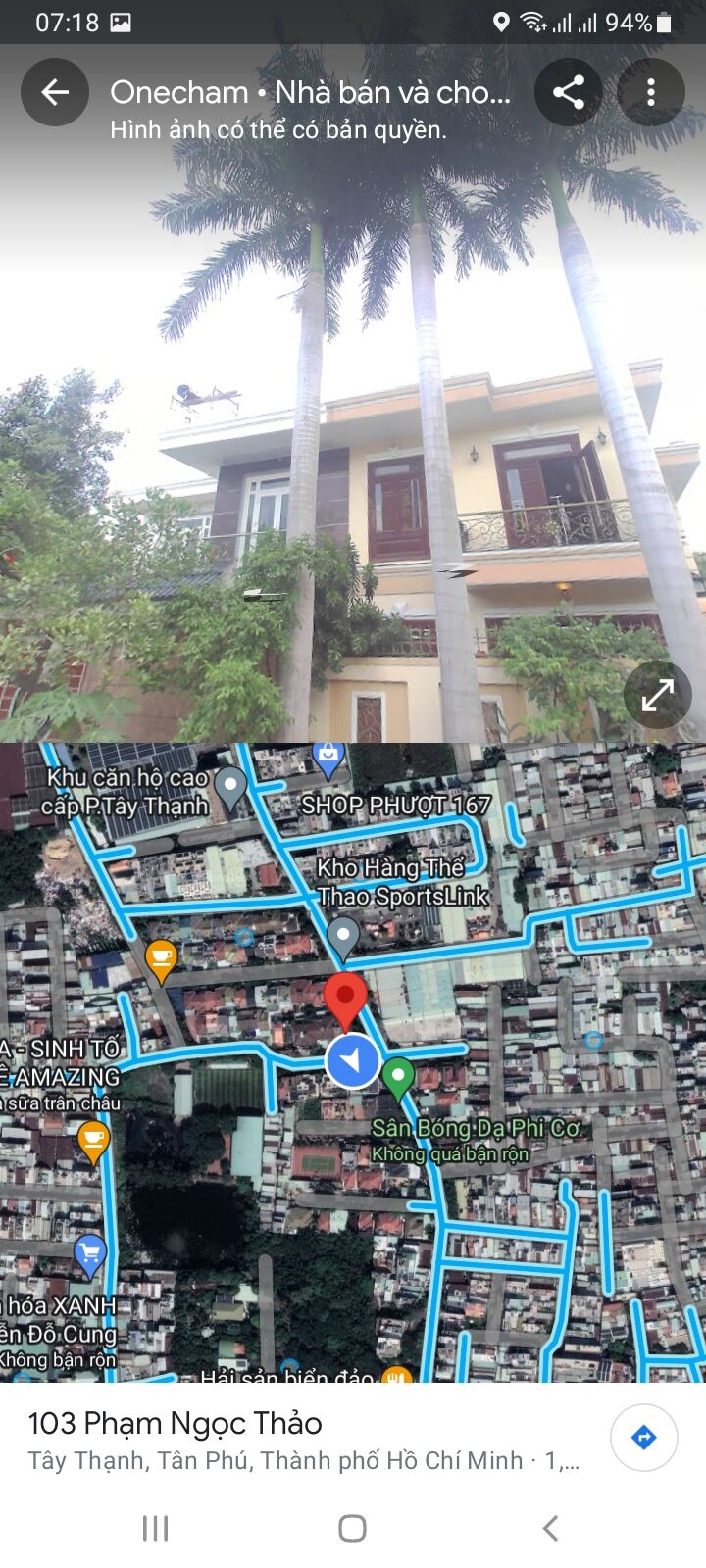Open Kho Hàng Thể Thao SportsLink marker
The image size is (706, 1568).
(343, 934)
